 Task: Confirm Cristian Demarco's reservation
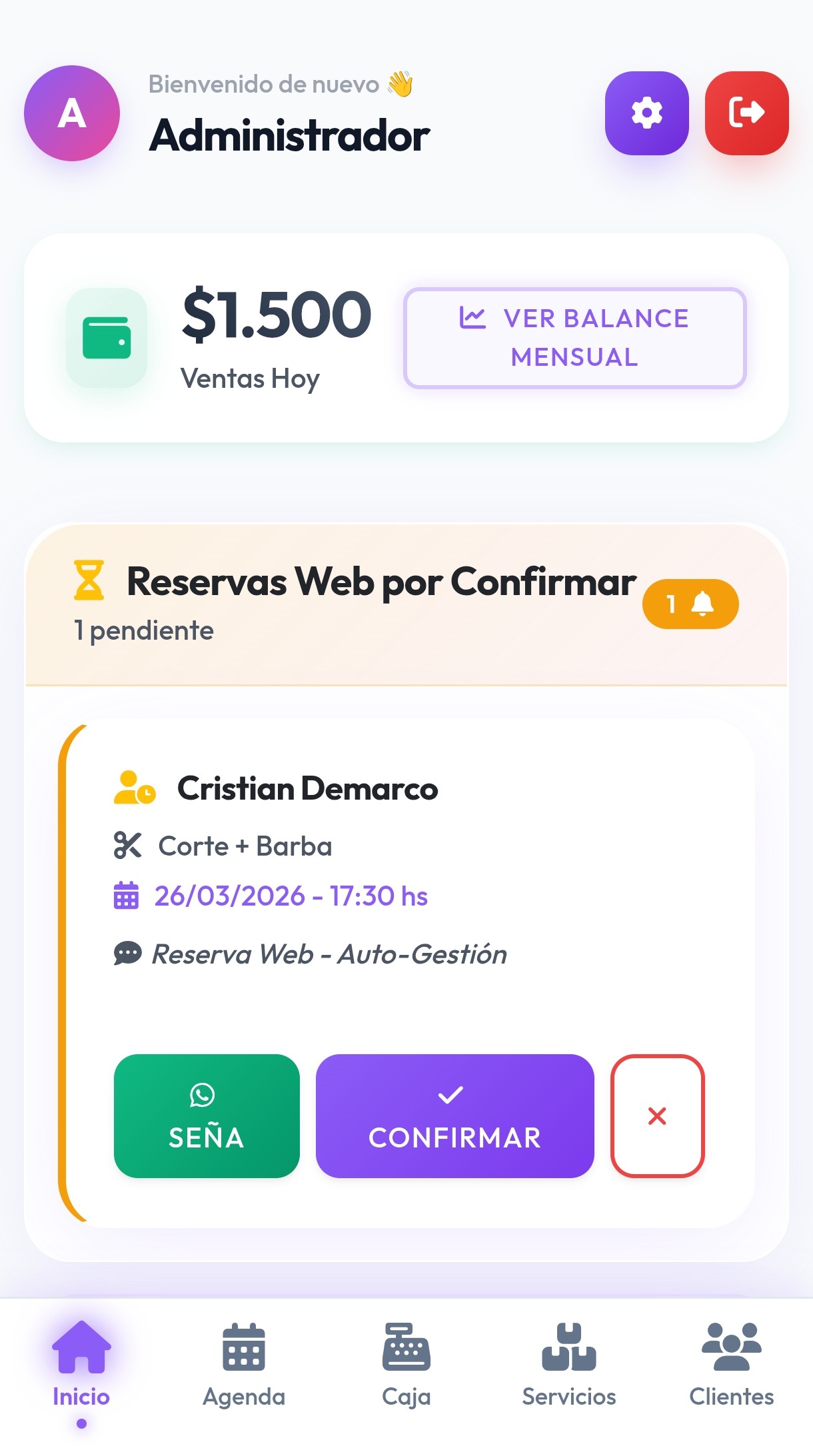point(454,1115)
